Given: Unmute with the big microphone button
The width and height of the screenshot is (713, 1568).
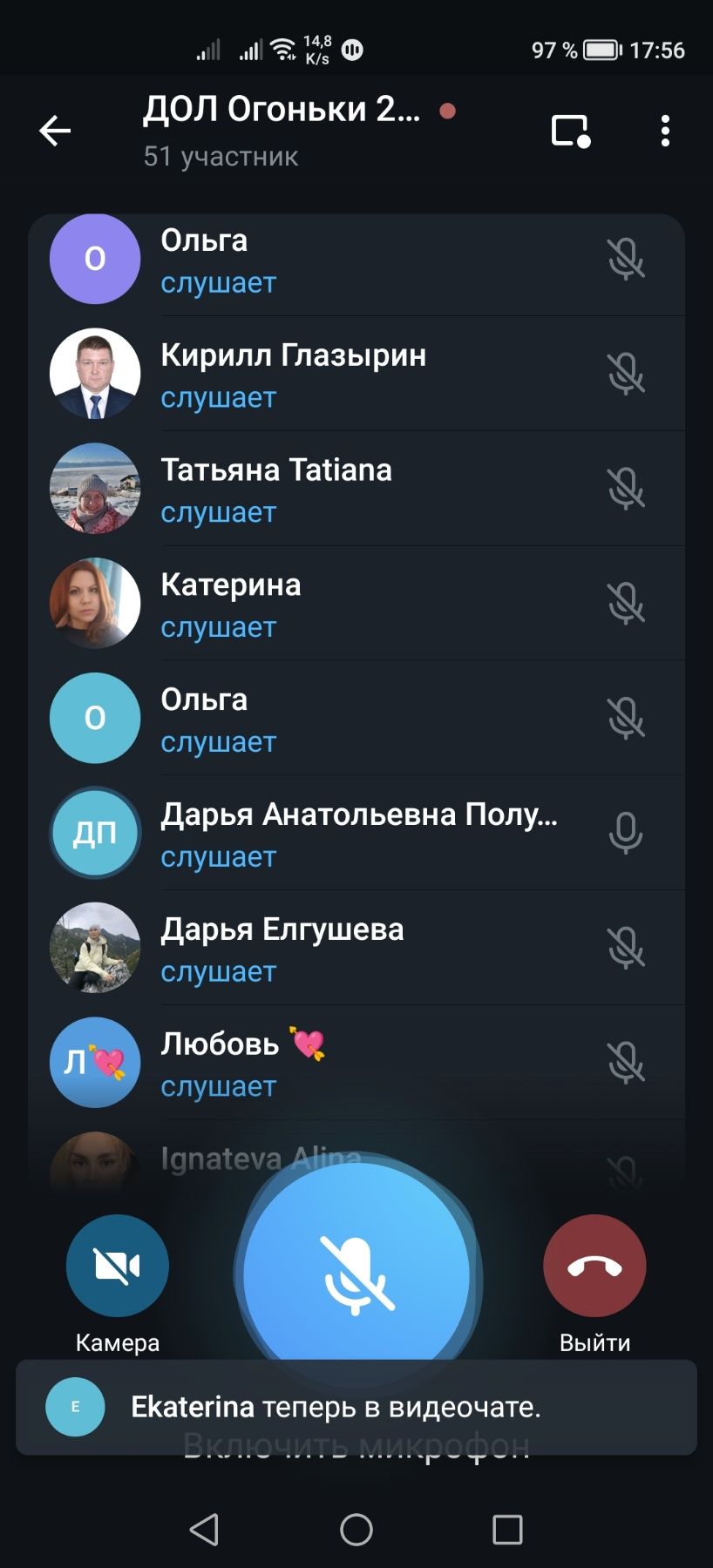Looking at the screenshot, I should (x=356, y=1274).
